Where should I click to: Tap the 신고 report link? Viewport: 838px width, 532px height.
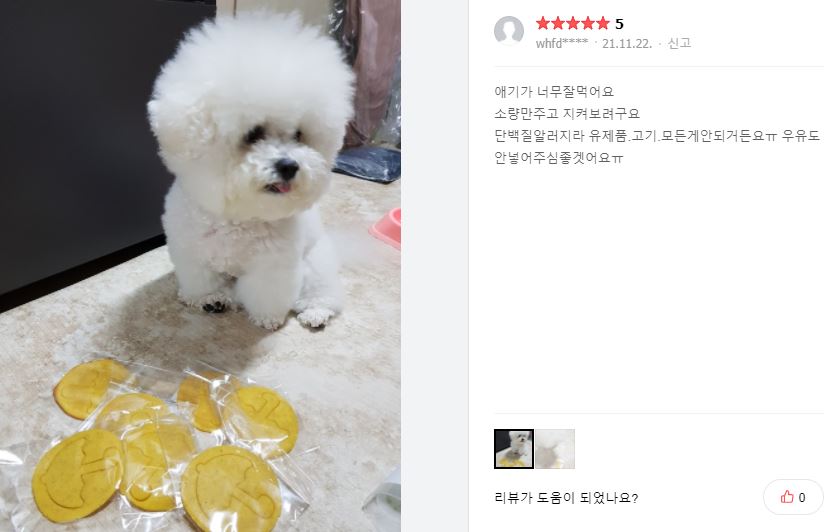point(679,43)
